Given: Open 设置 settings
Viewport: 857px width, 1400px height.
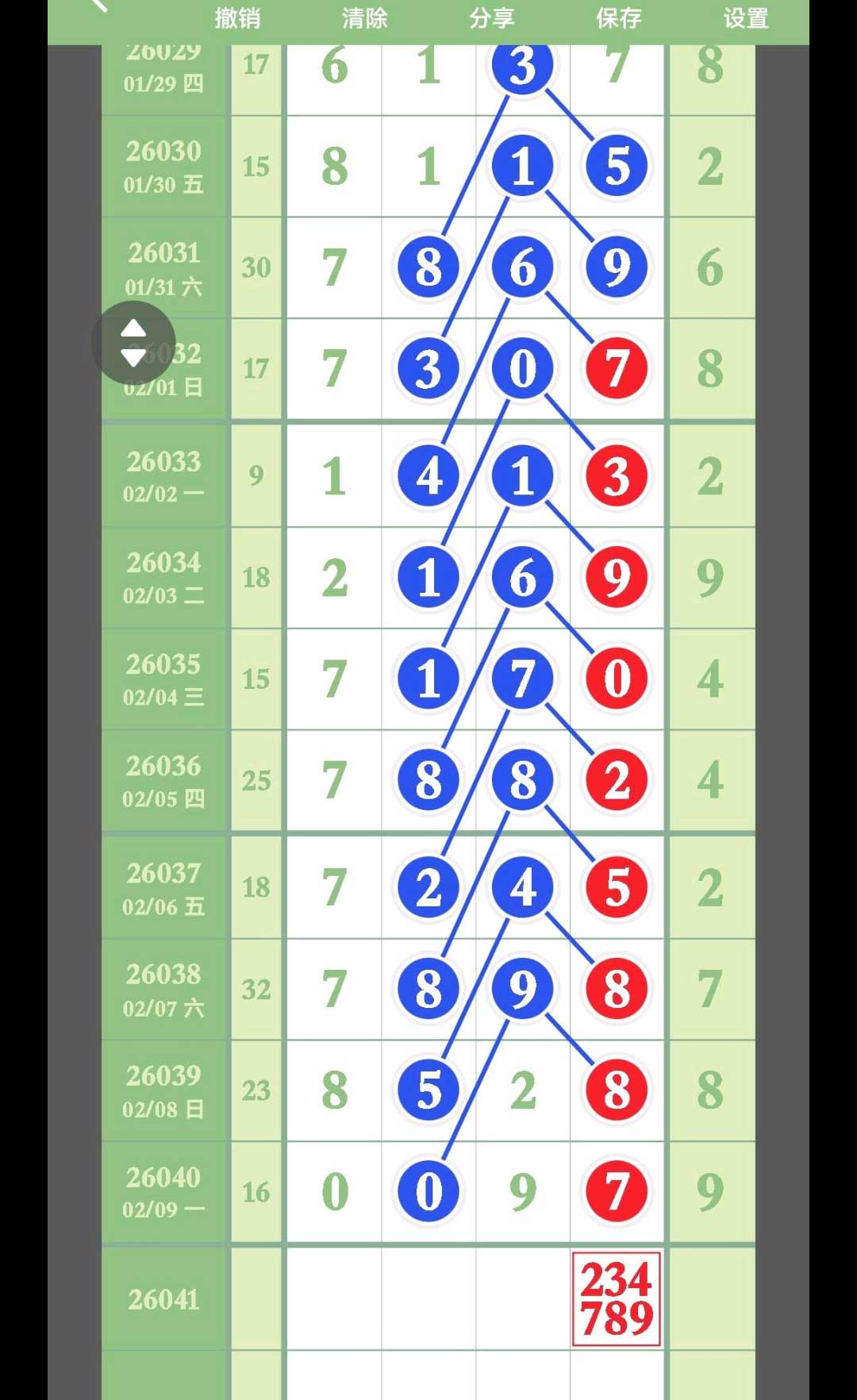Looking at the screenshot, I should click(x=745, y=17).
